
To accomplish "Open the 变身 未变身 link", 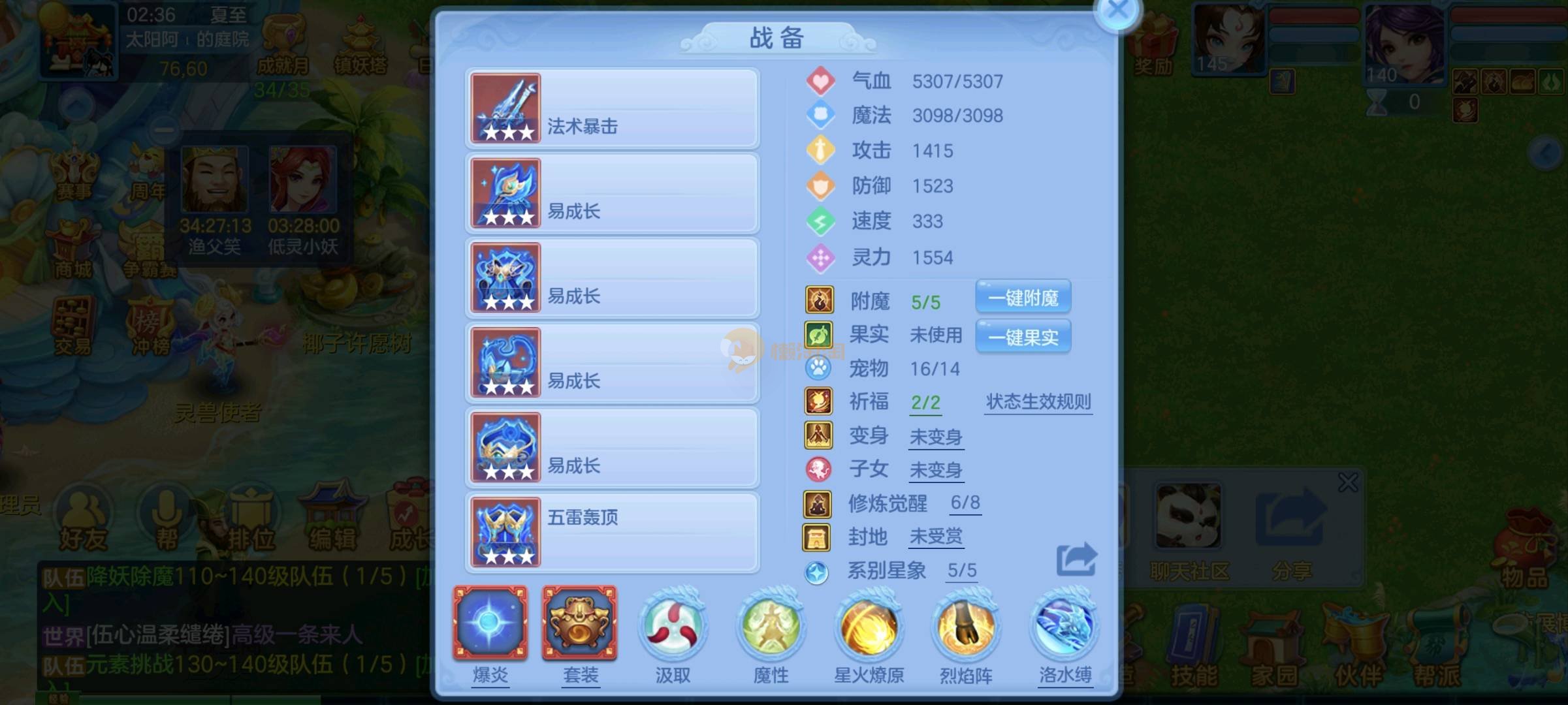I will click(x=936, y=437).
